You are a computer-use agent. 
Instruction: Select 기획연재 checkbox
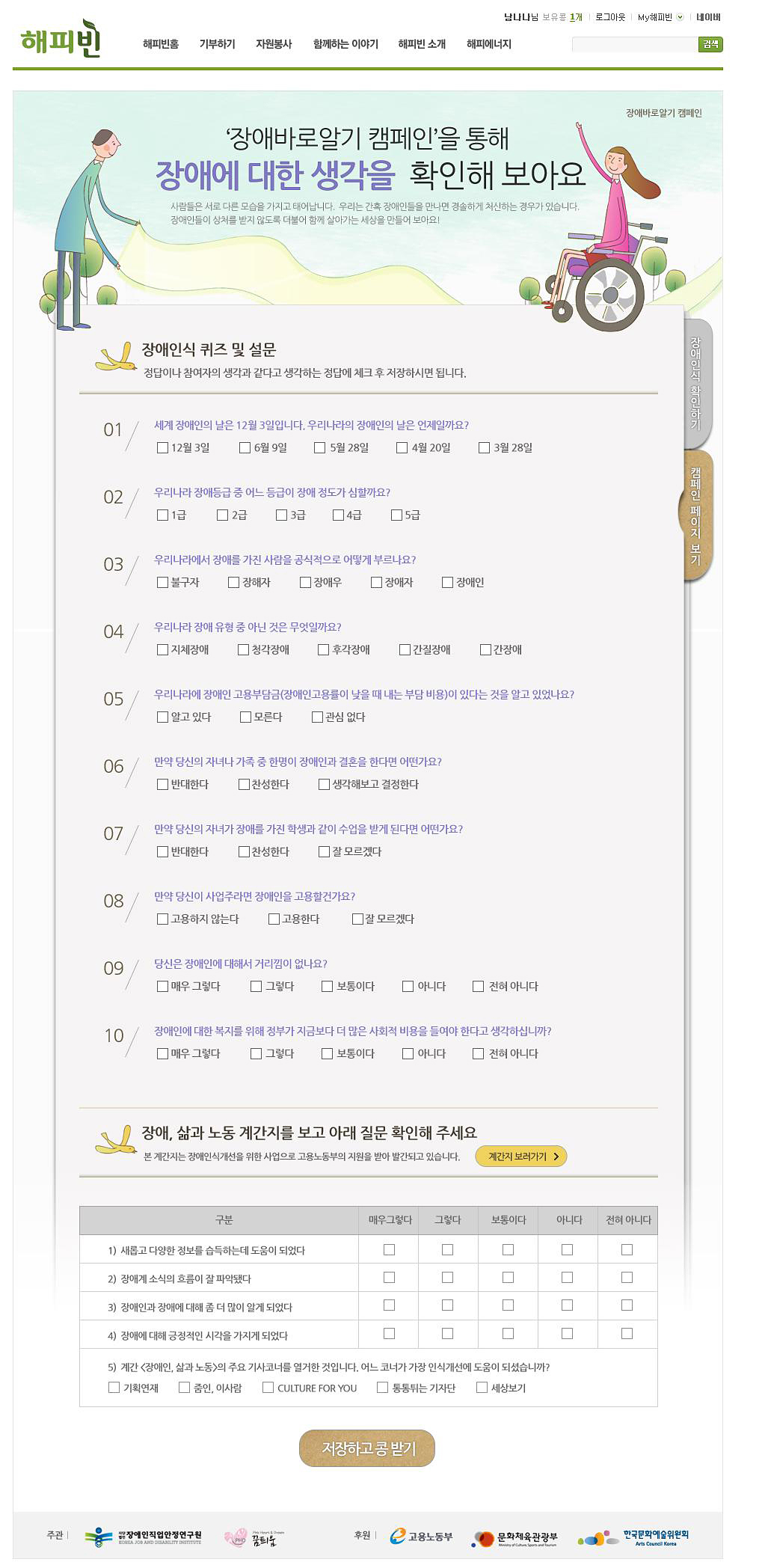[x=114, y=1388]
